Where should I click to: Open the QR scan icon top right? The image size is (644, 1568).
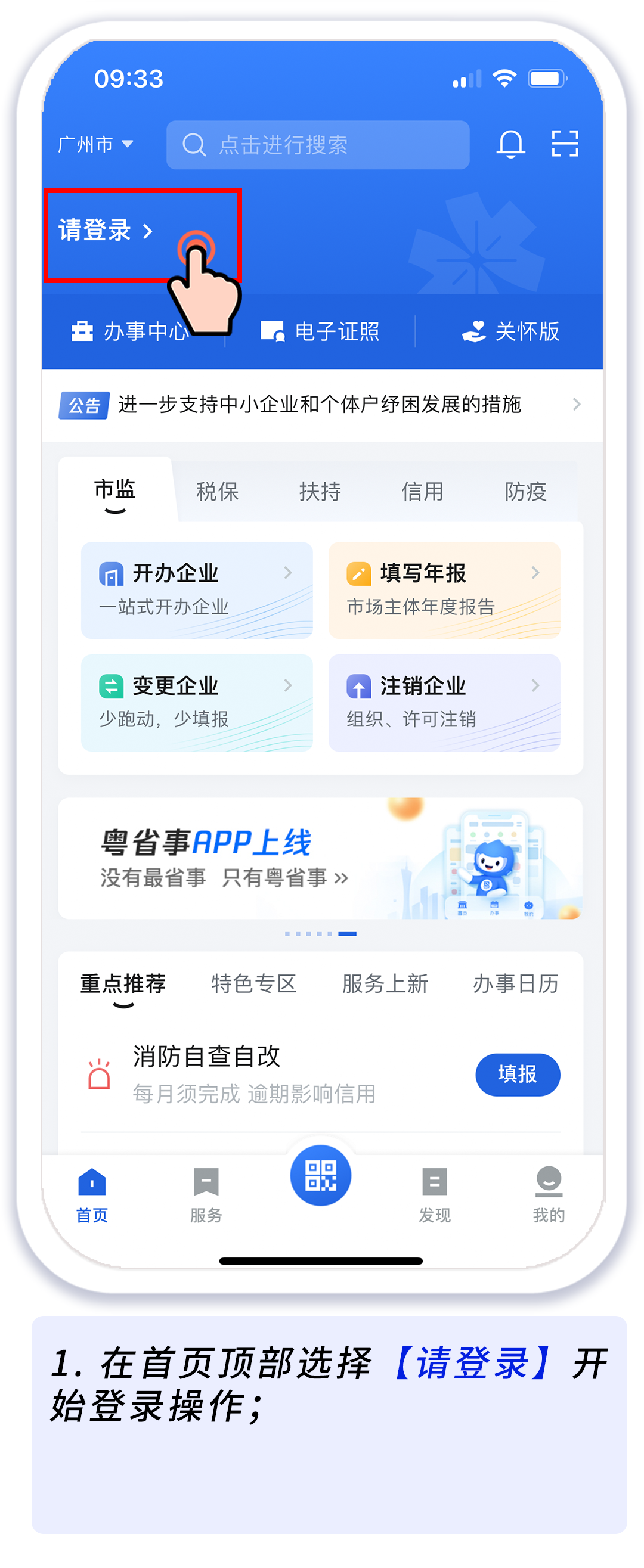[x=564, y=144]
